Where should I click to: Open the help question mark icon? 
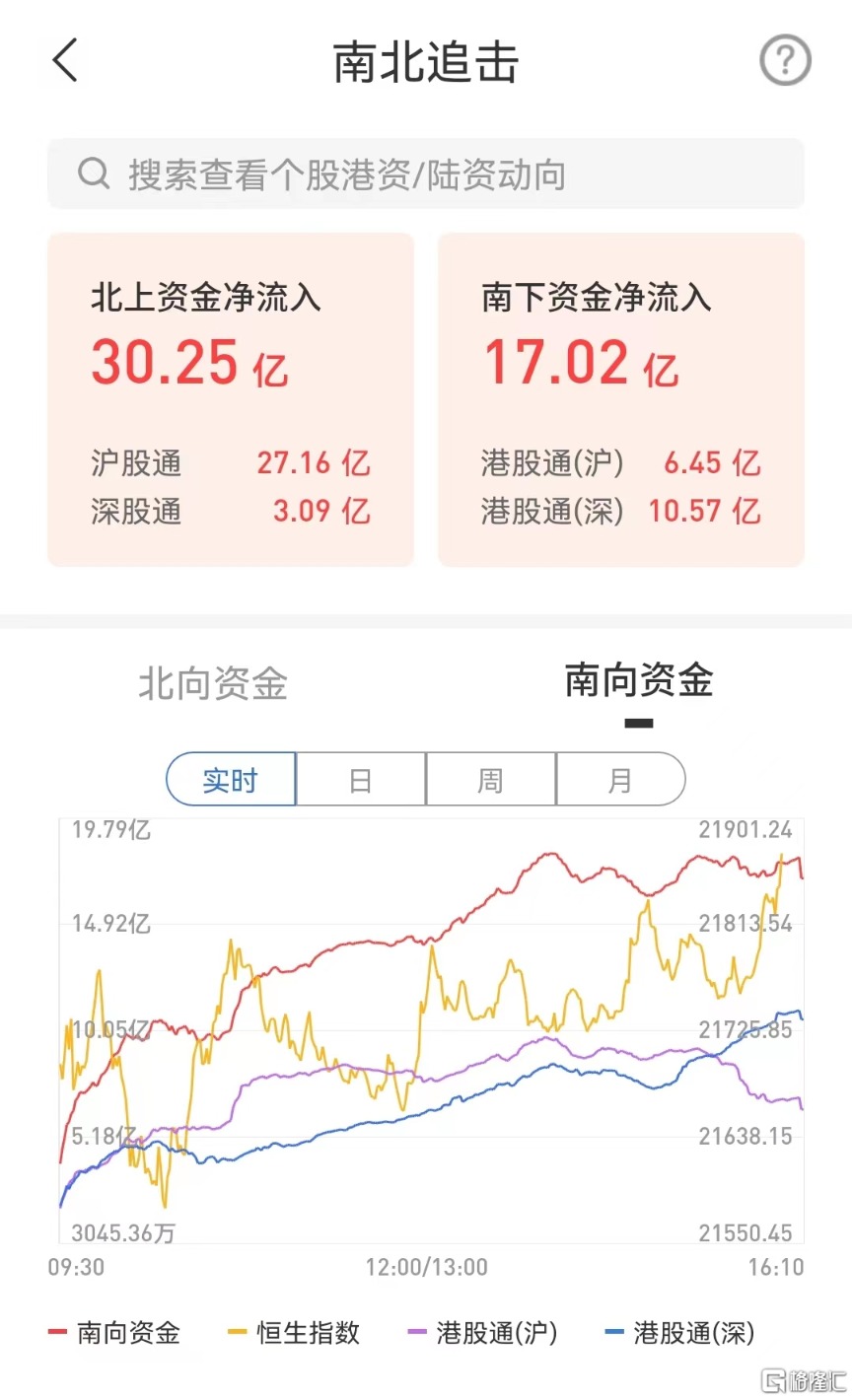click(x=785, y=61)
